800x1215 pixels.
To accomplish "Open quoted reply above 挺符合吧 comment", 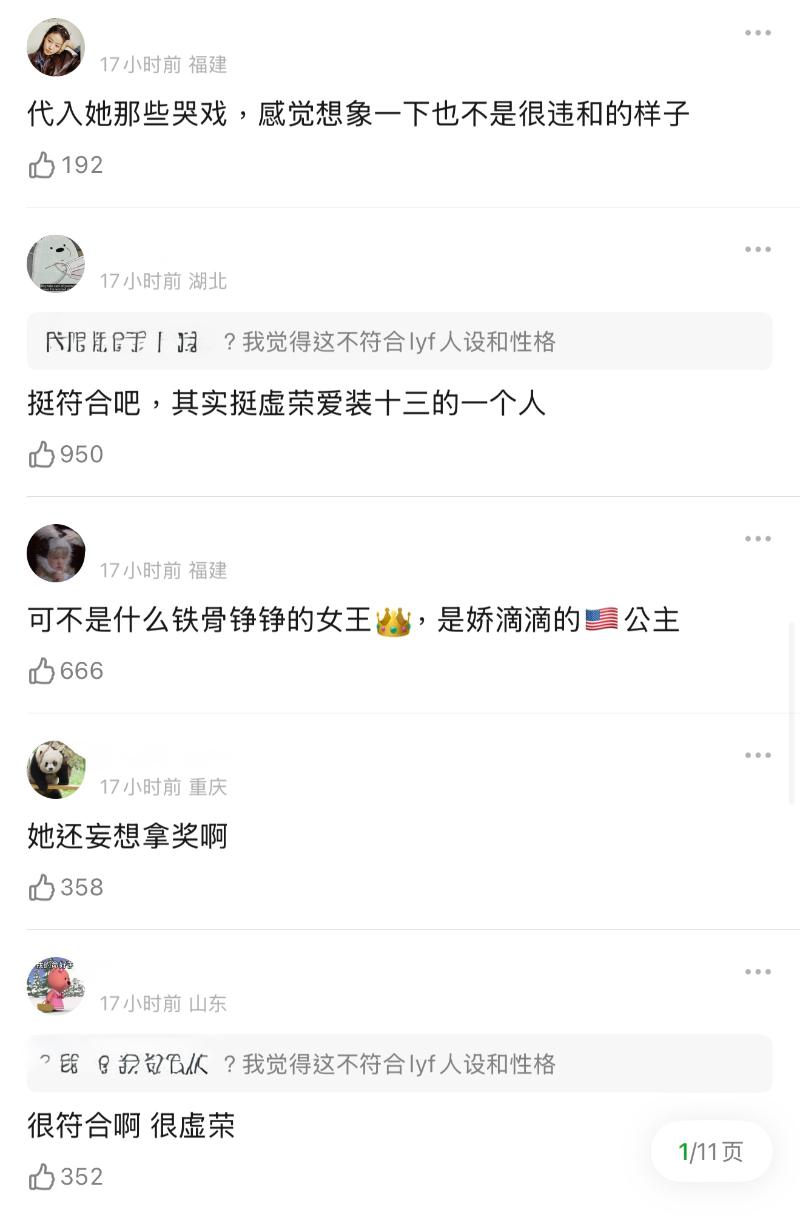I will click(x=399, y=342).
